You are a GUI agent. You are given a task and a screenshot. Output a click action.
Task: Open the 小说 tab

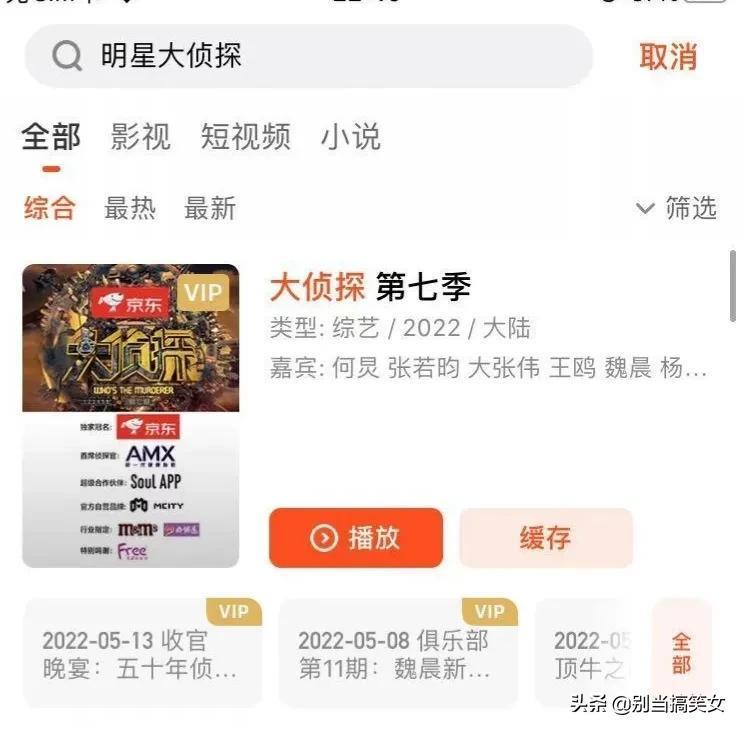coord(350,137)
